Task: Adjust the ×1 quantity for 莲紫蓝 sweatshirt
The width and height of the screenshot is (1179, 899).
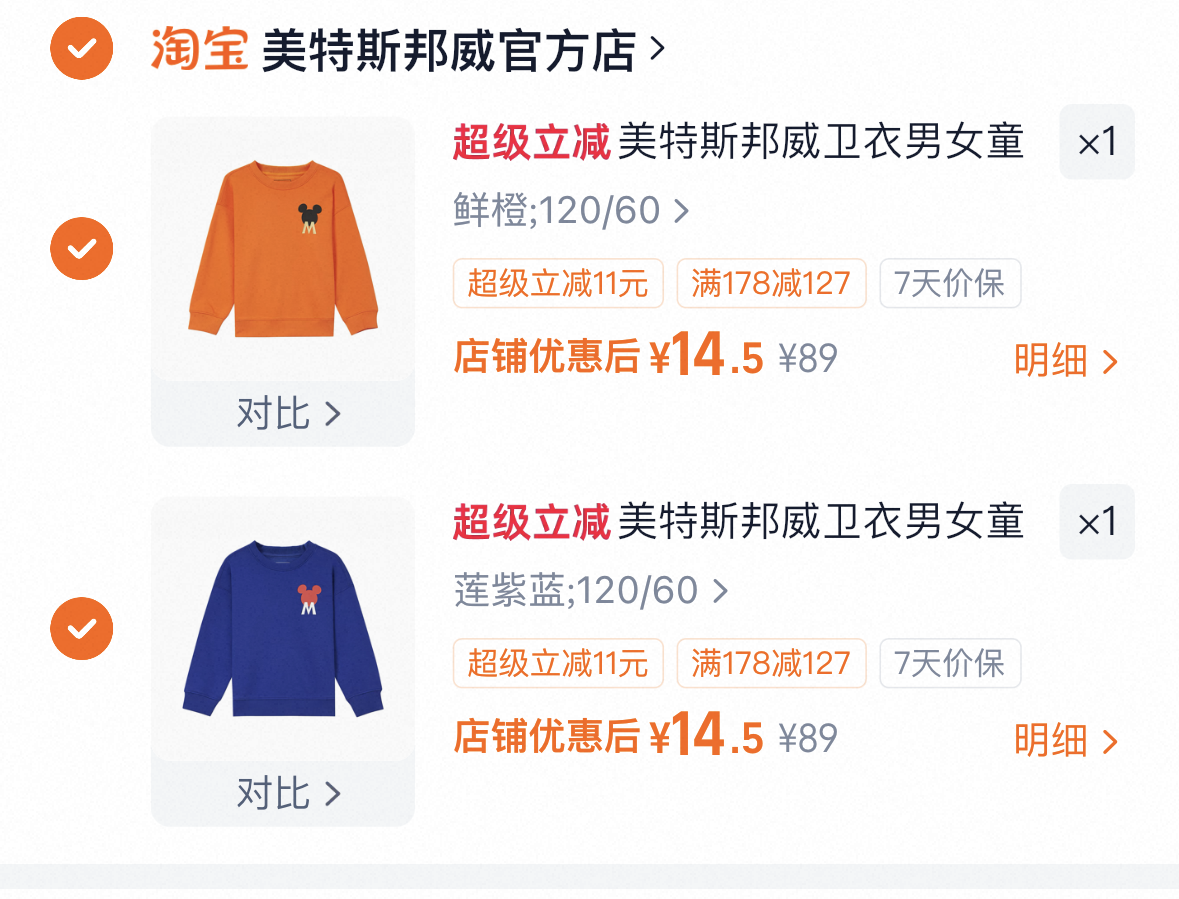Action: click(1097, 523)
